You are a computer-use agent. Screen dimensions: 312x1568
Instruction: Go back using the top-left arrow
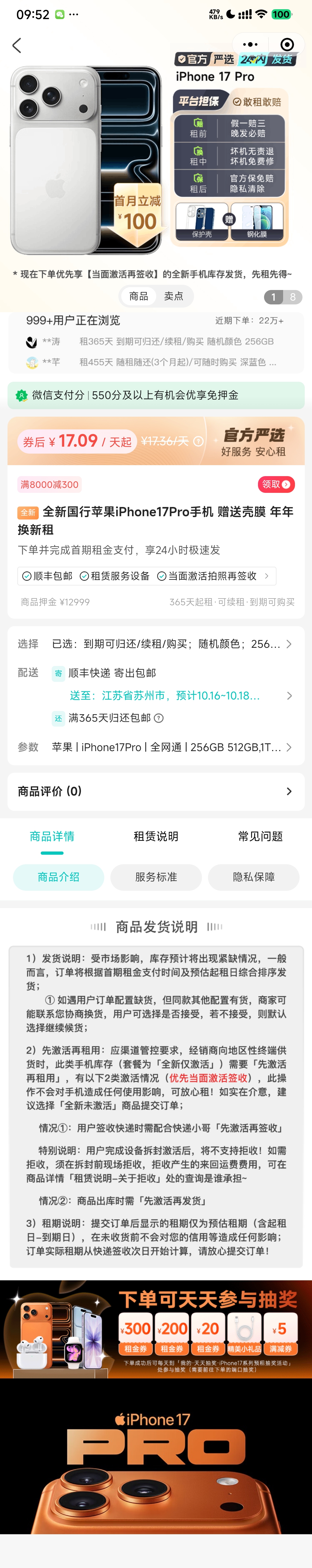[x=17, y=45]
